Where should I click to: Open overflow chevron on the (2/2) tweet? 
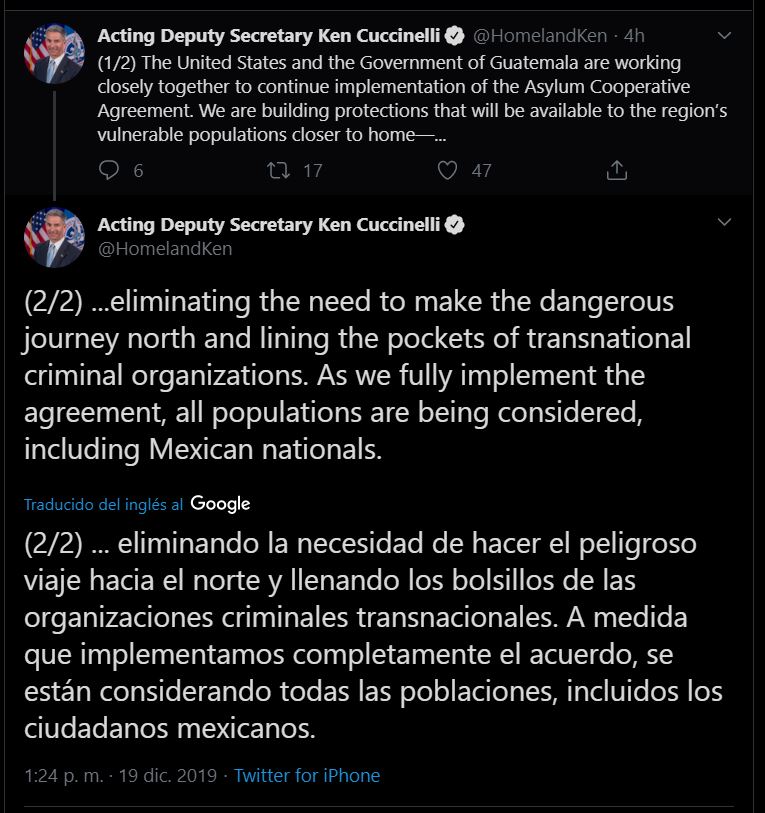pos(725,224)
